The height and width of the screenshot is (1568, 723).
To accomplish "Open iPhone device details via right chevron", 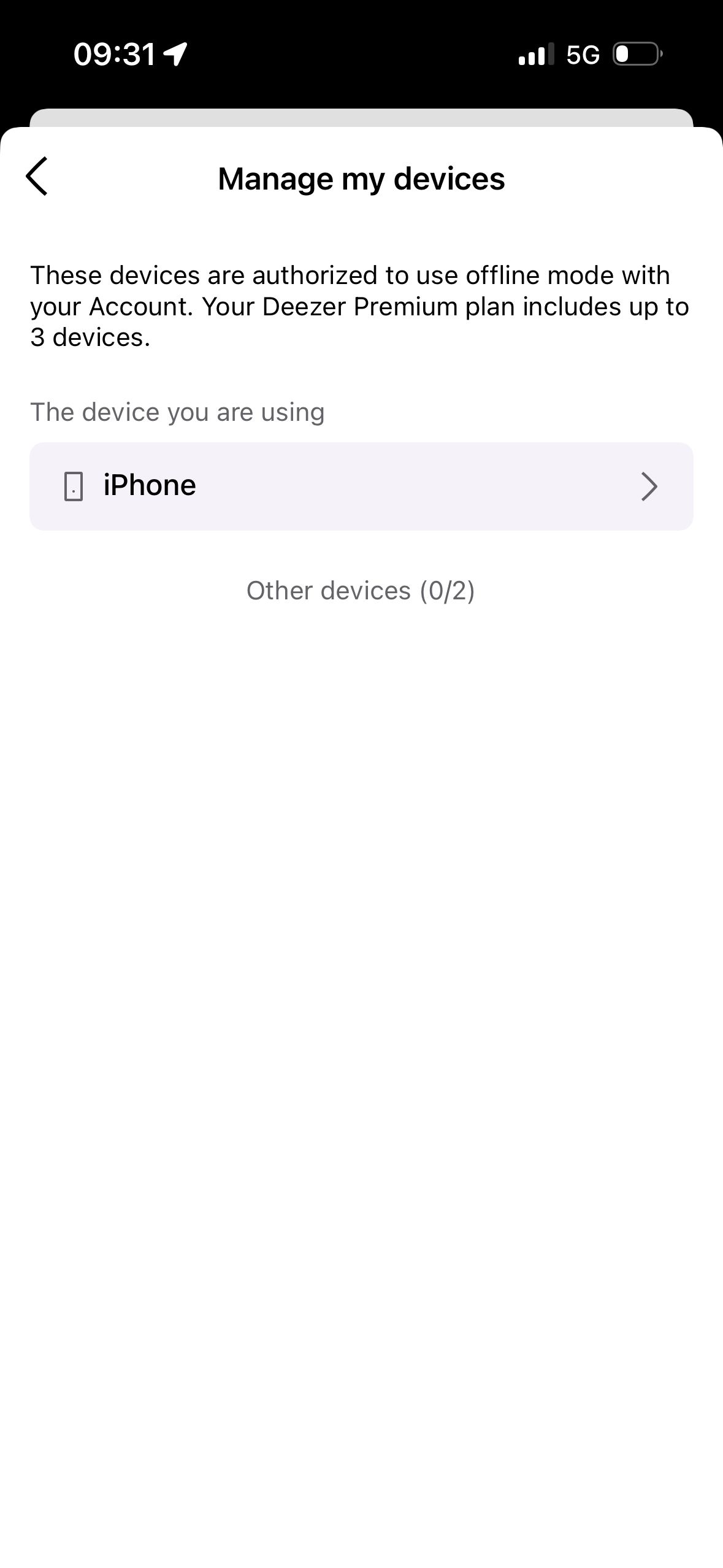I will coord(649,486).
